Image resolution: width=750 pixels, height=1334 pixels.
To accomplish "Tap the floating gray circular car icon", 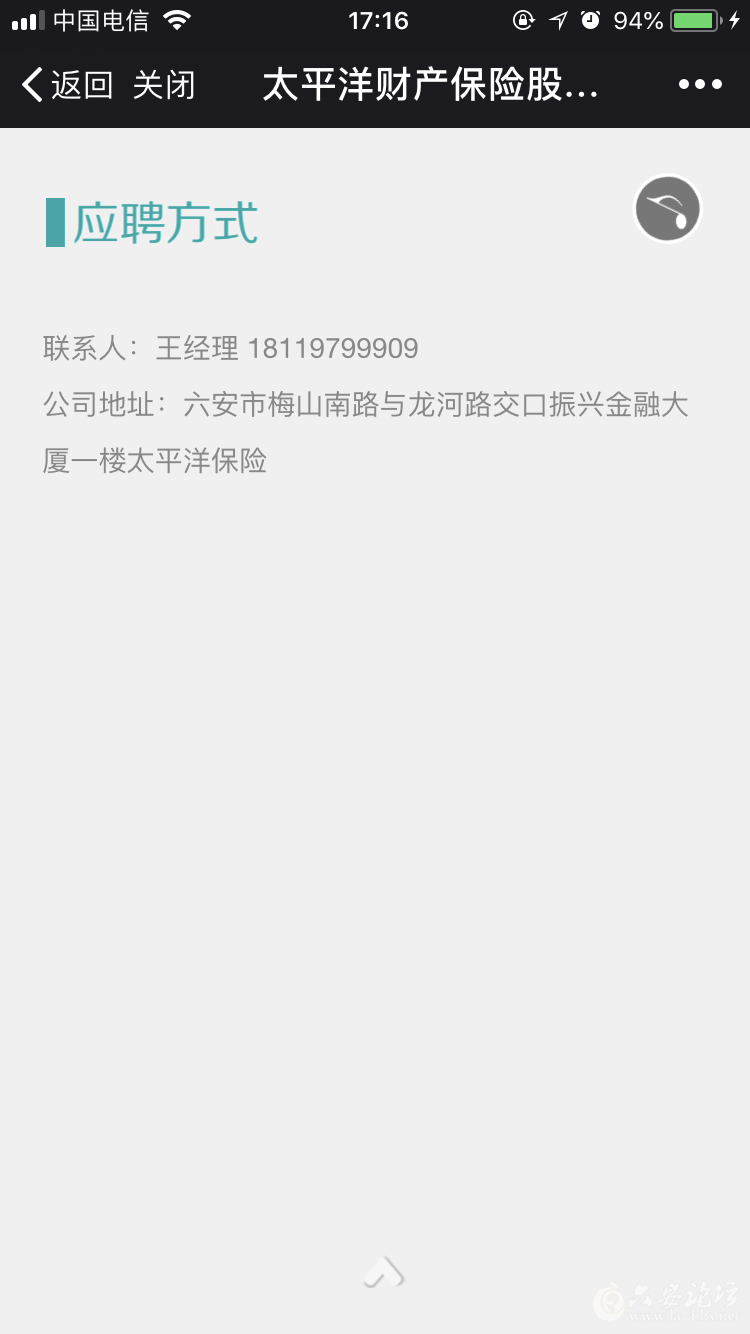I will pos(667,207).
